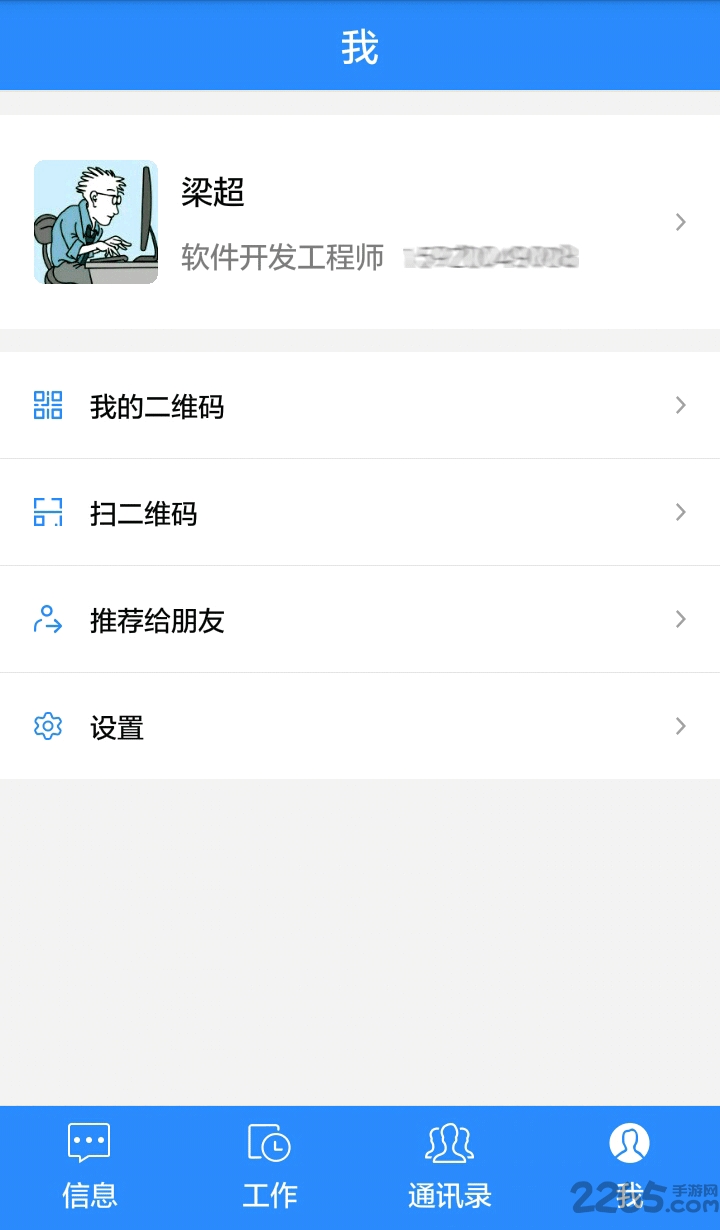
Task: Switch to the 通讯录 tab
Action: point(448,1165)
